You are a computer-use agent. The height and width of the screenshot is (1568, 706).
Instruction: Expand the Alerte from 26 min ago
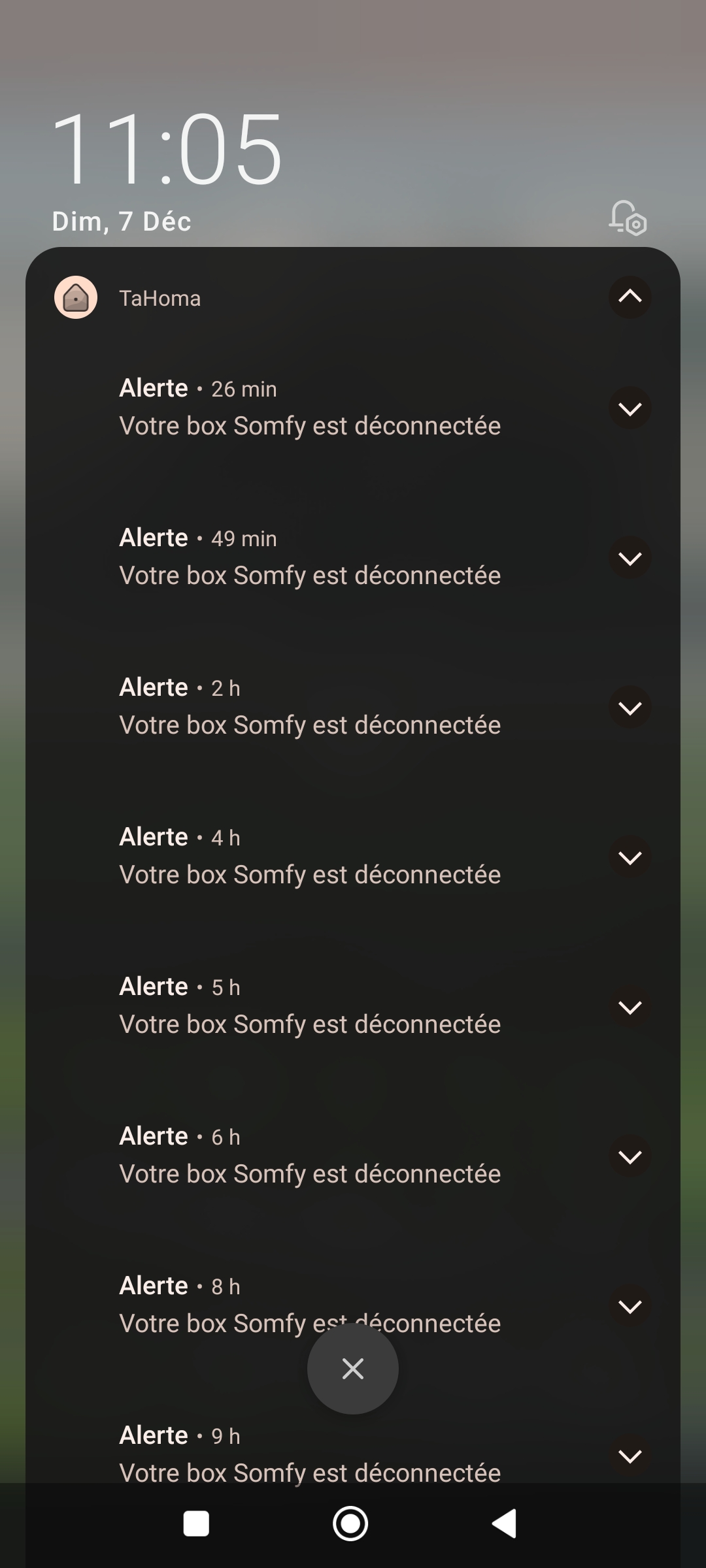(x=630, y=409)
